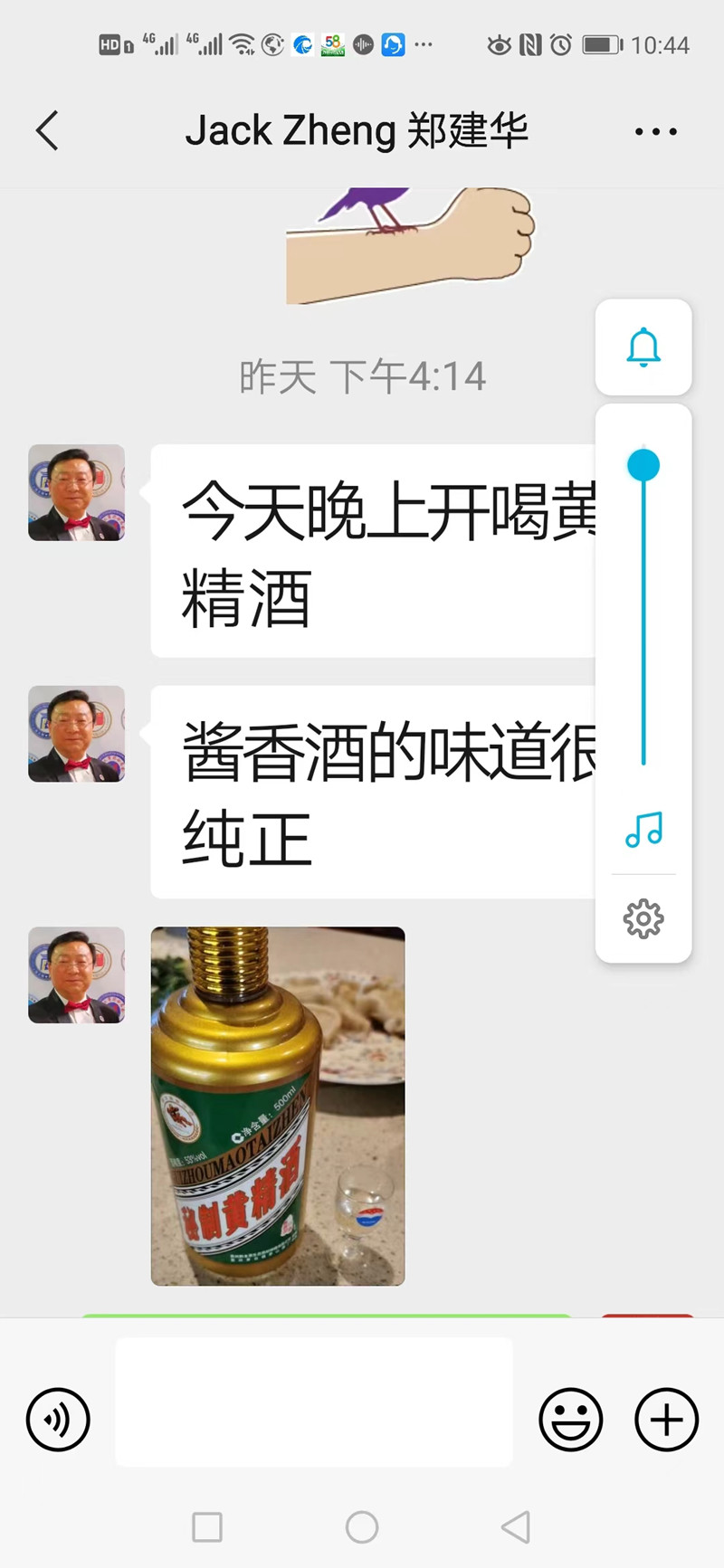View Jack Zheng's profile from the message 今天晚上开喝
The width and height of the screenshot is (724, 1568).
click(77, 493)
